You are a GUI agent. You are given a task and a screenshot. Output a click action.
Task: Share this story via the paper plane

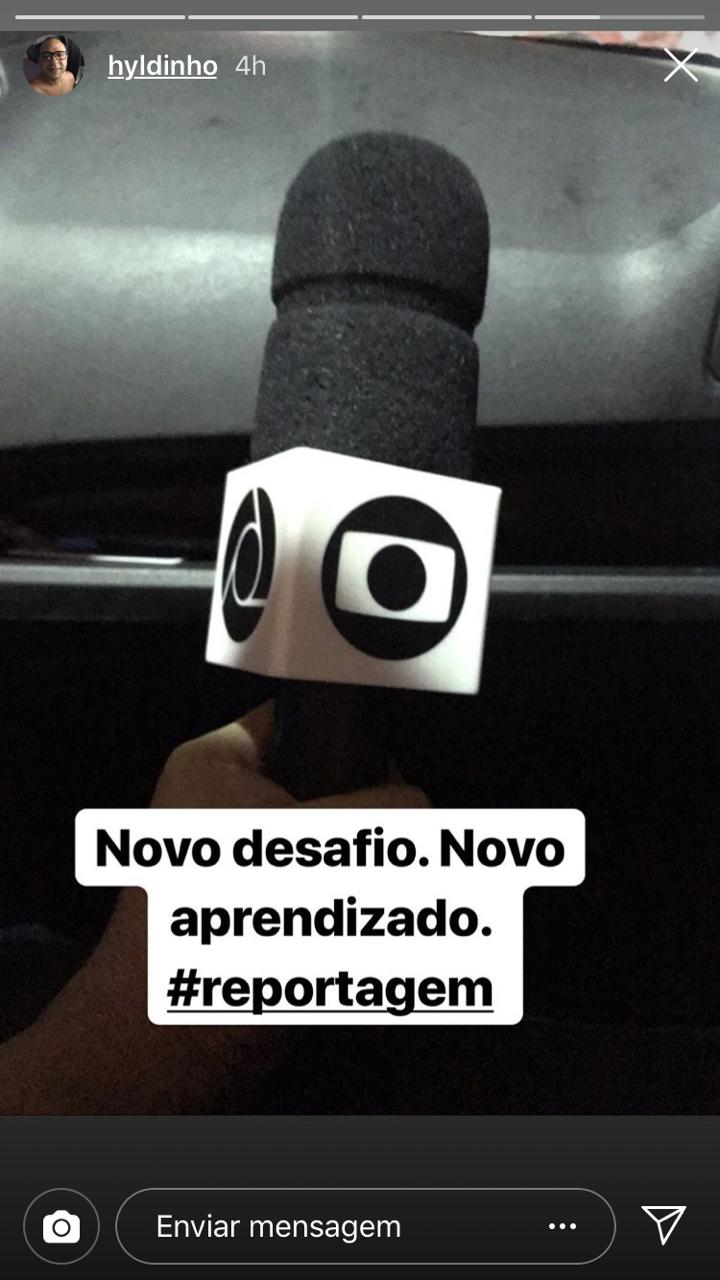[x=664, y=1225]
